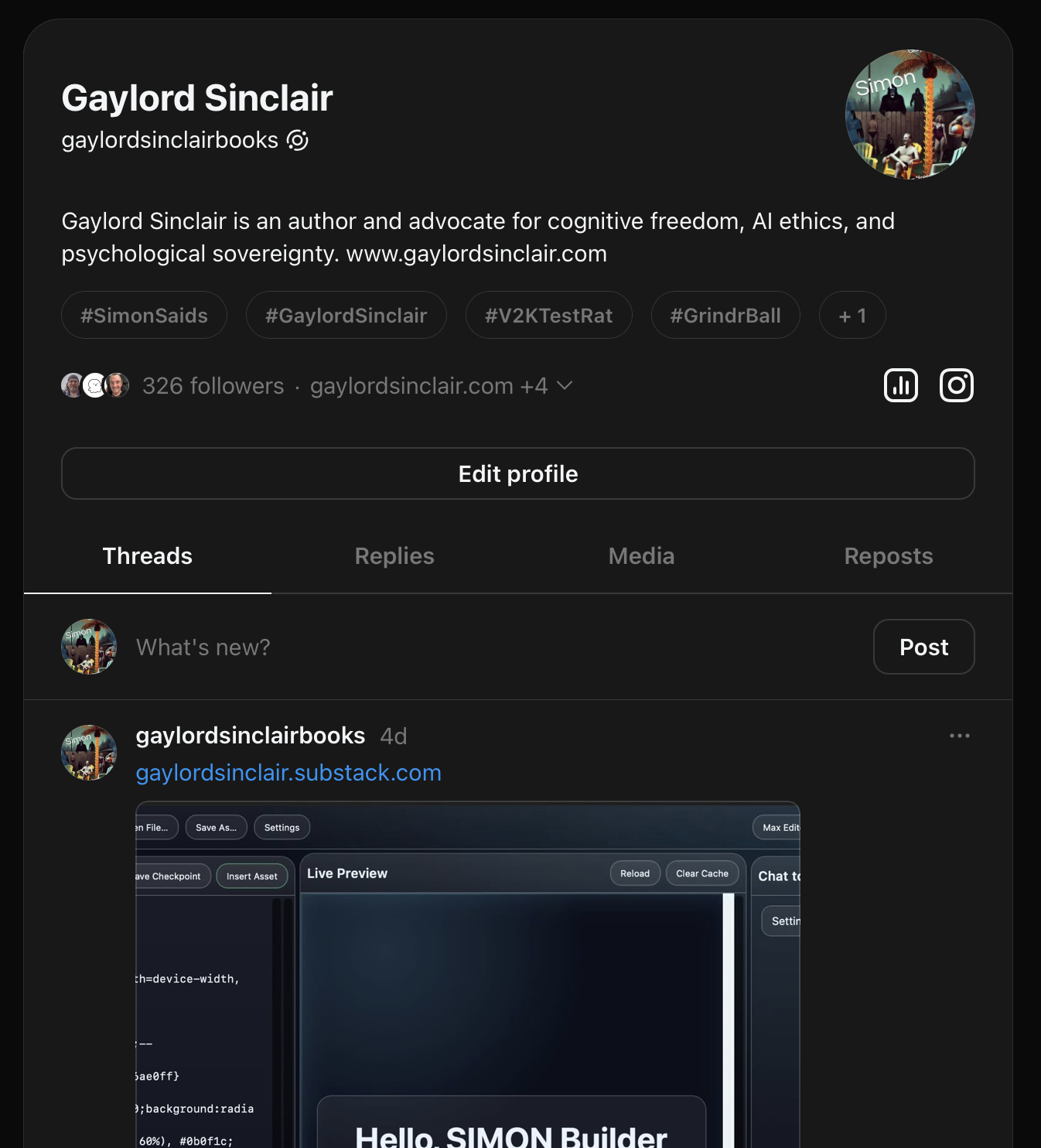Open the gaylordsinclair.substack.com link
The image size is (1041, 1148).
click(x=288, y=773)
